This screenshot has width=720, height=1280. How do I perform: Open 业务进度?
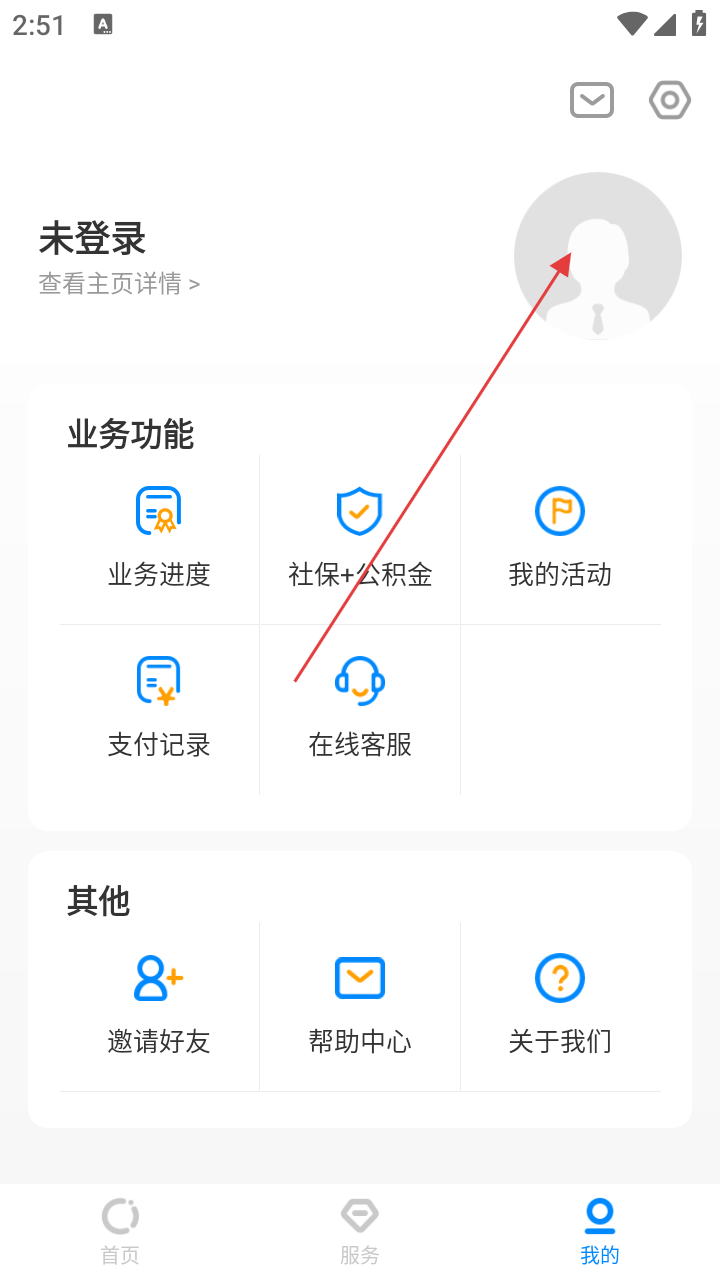point(160,540)
